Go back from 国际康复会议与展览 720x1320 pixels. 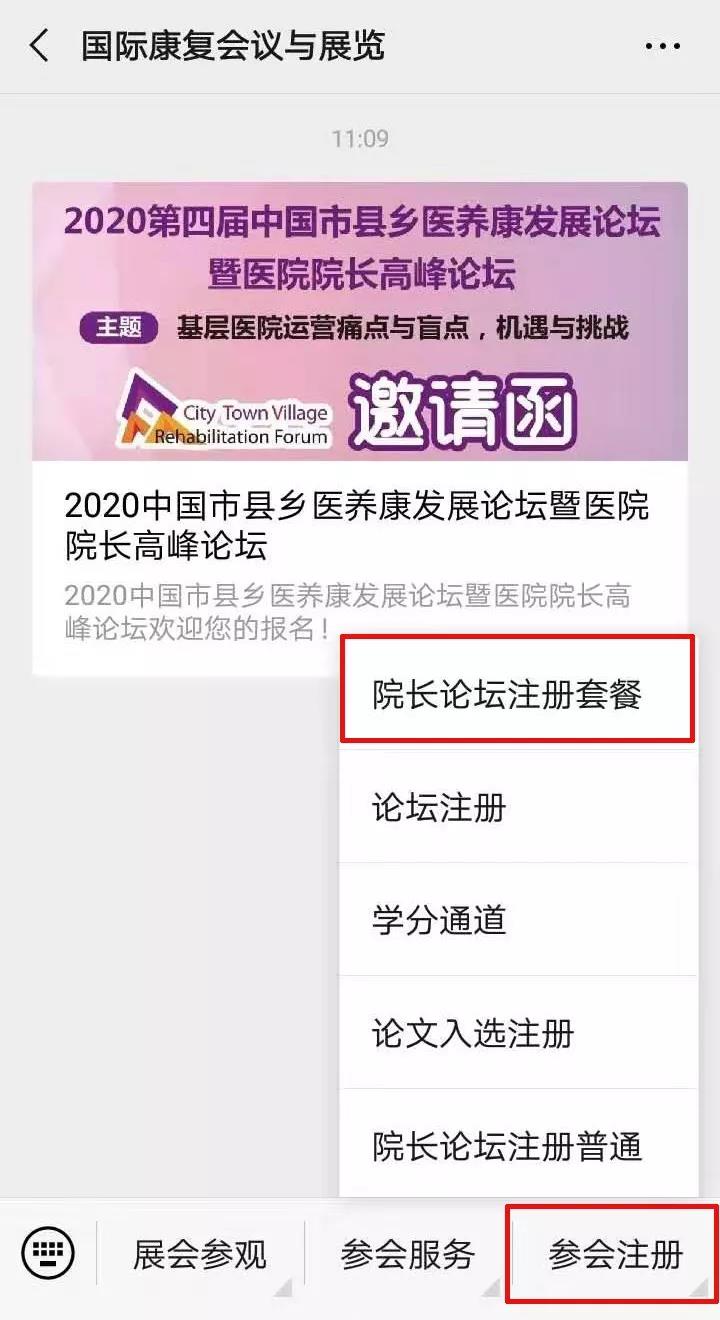click(40, 46)
